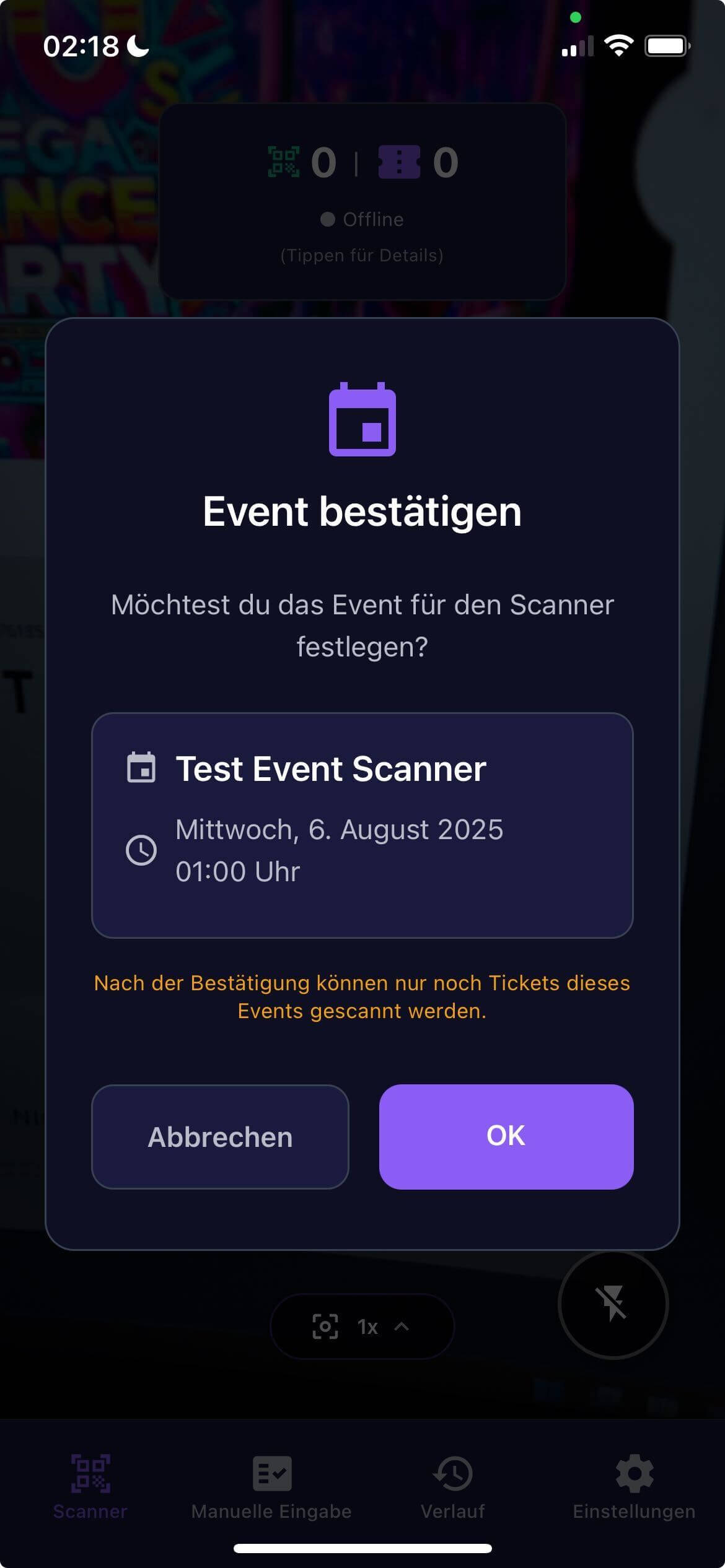Tap the Offline status indicator dot
The width and height of the screenshot is (725, 1568).
pyautogui.click(x=329, y=219)
